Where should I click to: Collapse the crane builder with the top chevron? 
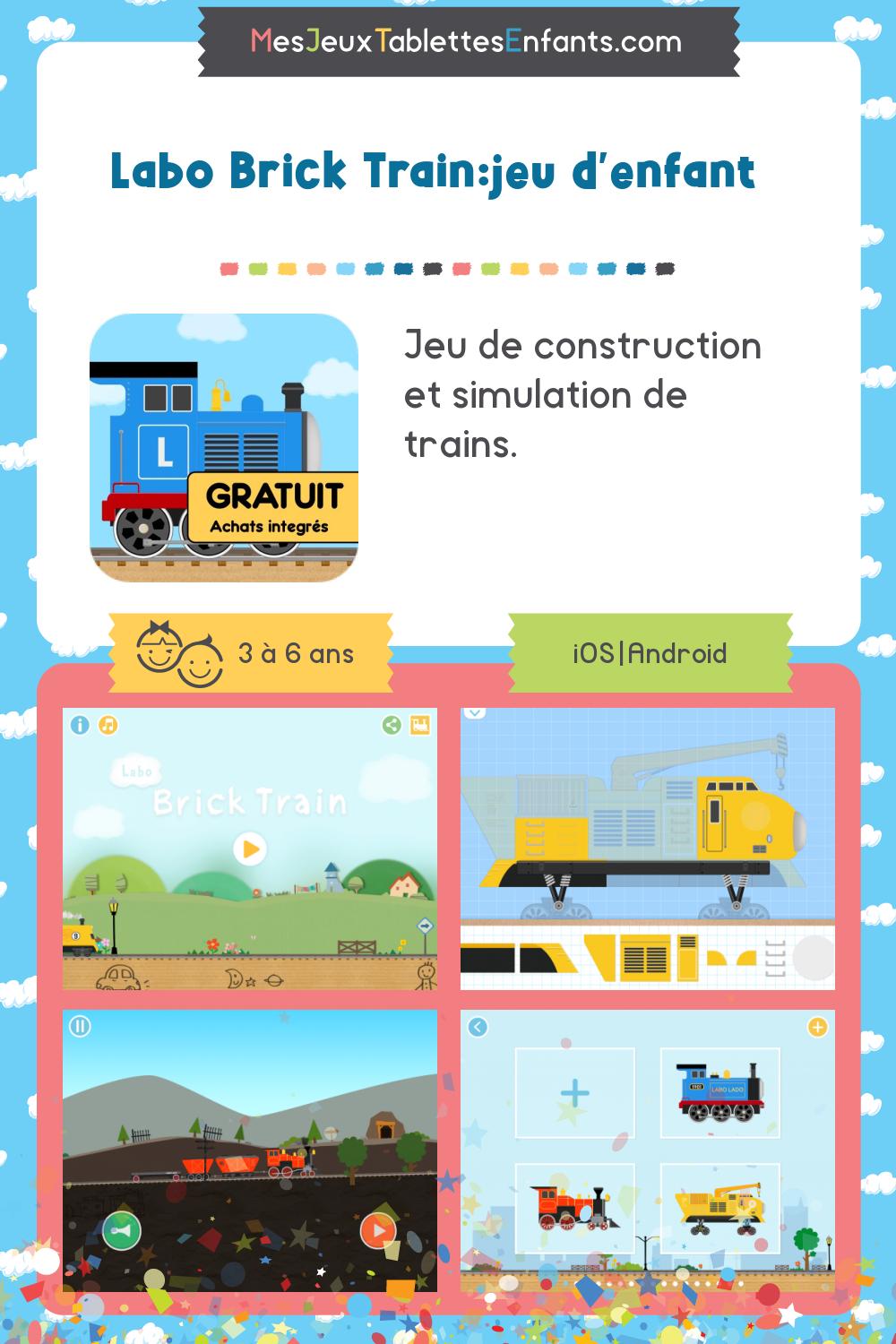pos(476,715)
